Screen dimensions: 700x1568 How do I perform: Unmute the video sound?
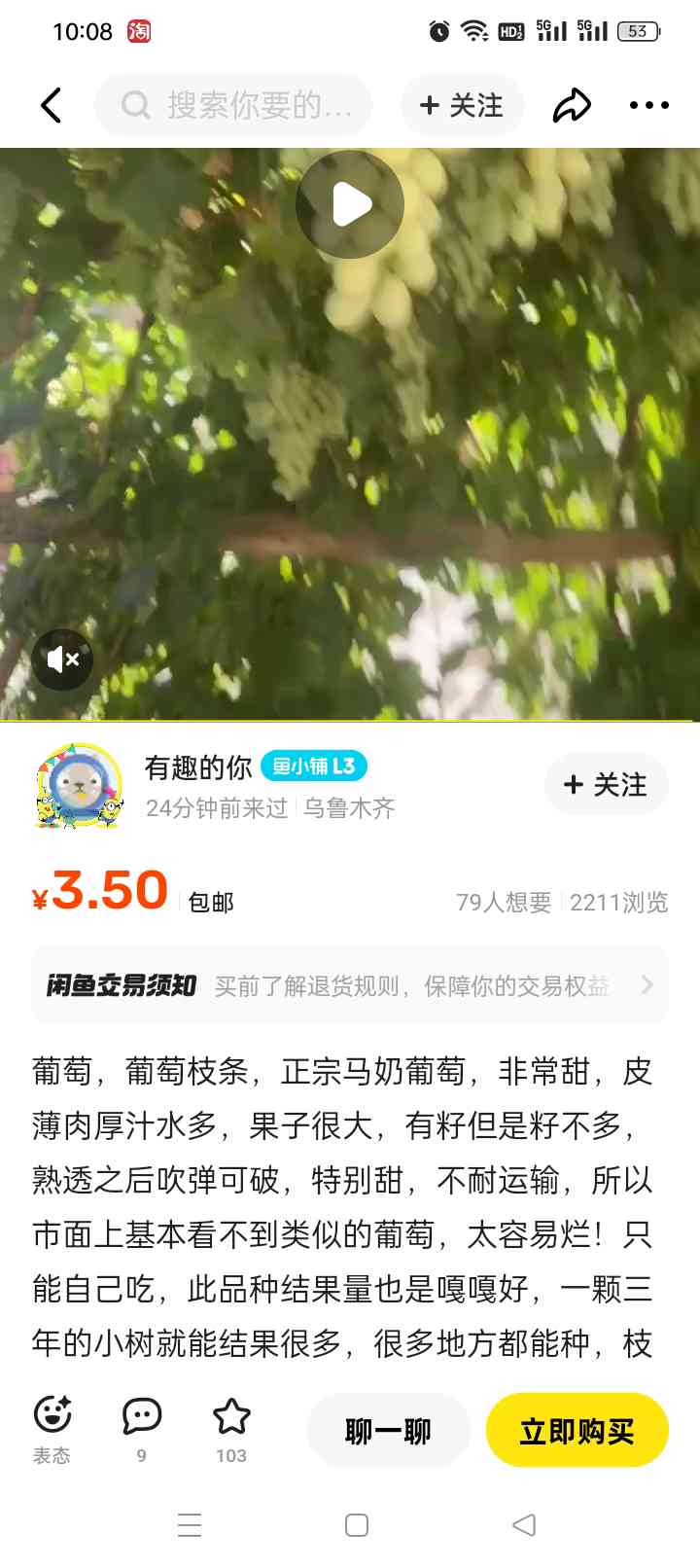click(x=63, y=659)
